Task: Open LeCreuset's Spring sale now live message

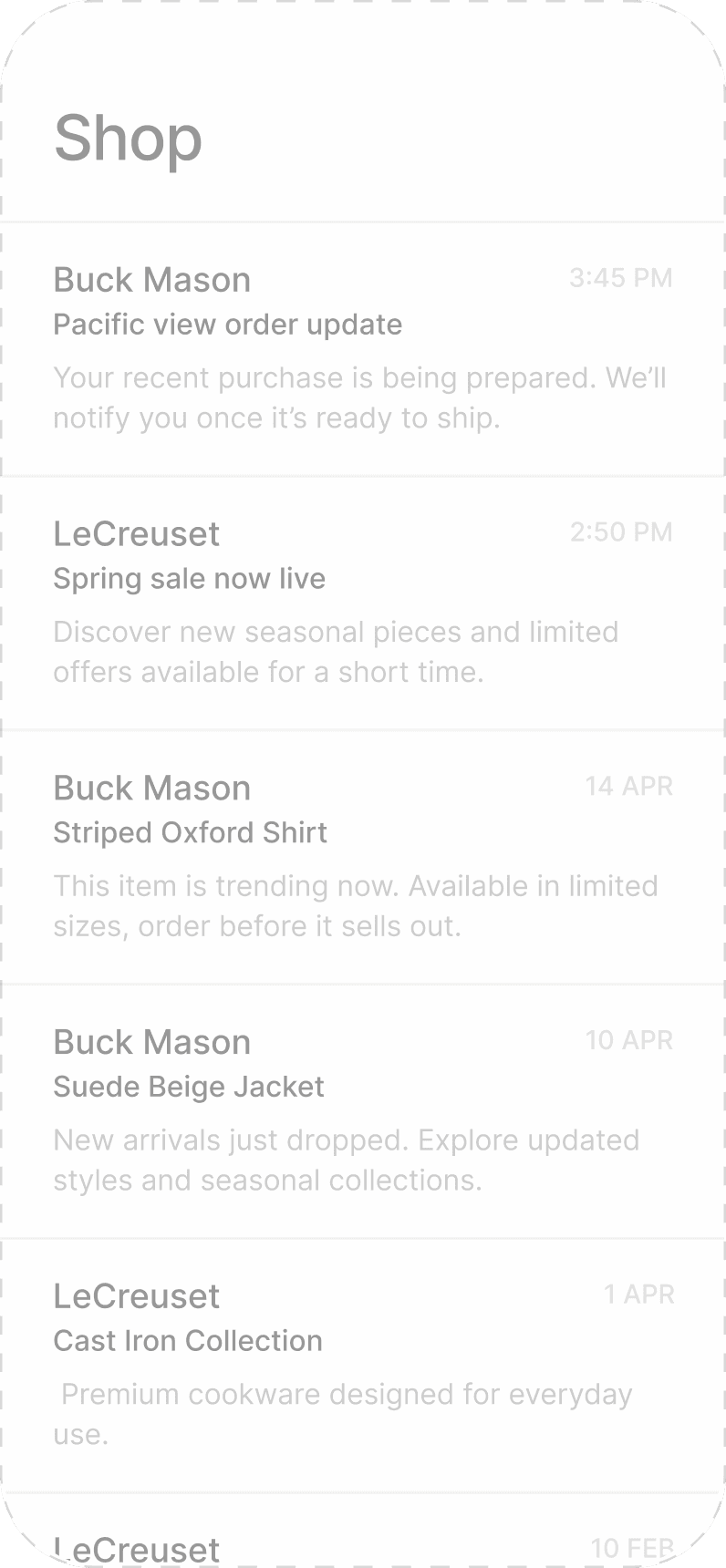Action: click(362, 603)
